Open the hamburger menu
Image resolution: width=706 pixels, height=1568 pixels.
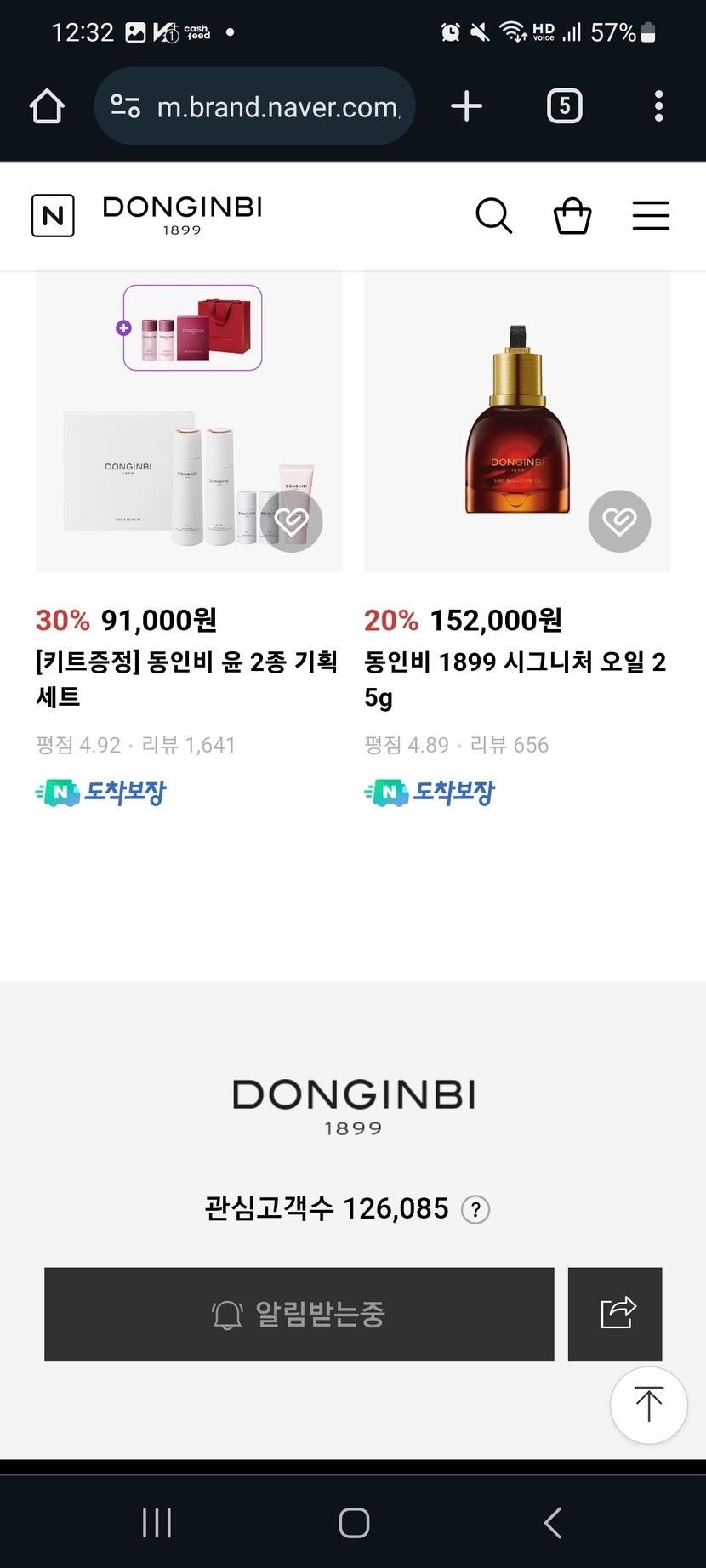(x=651, y=216)
